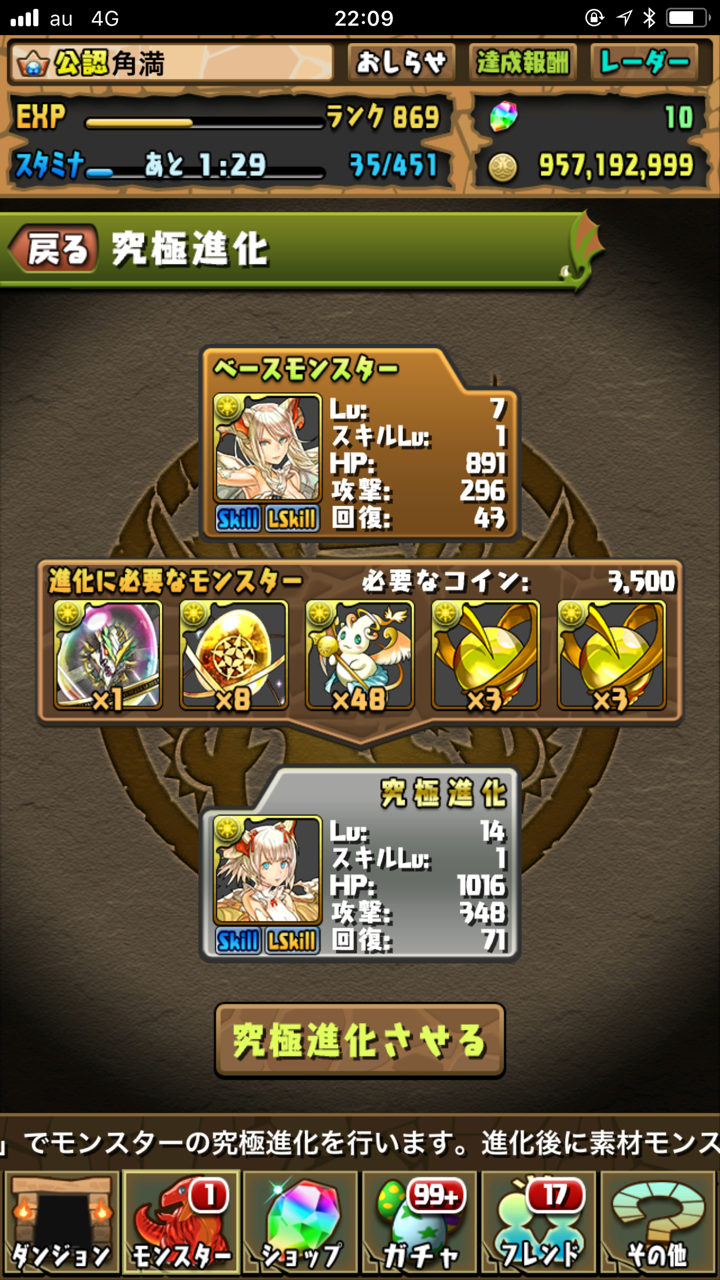View evolved monster's Skill
Image resolution: width=720 pixels, height=1280 pixels.
tap(238, 941)
